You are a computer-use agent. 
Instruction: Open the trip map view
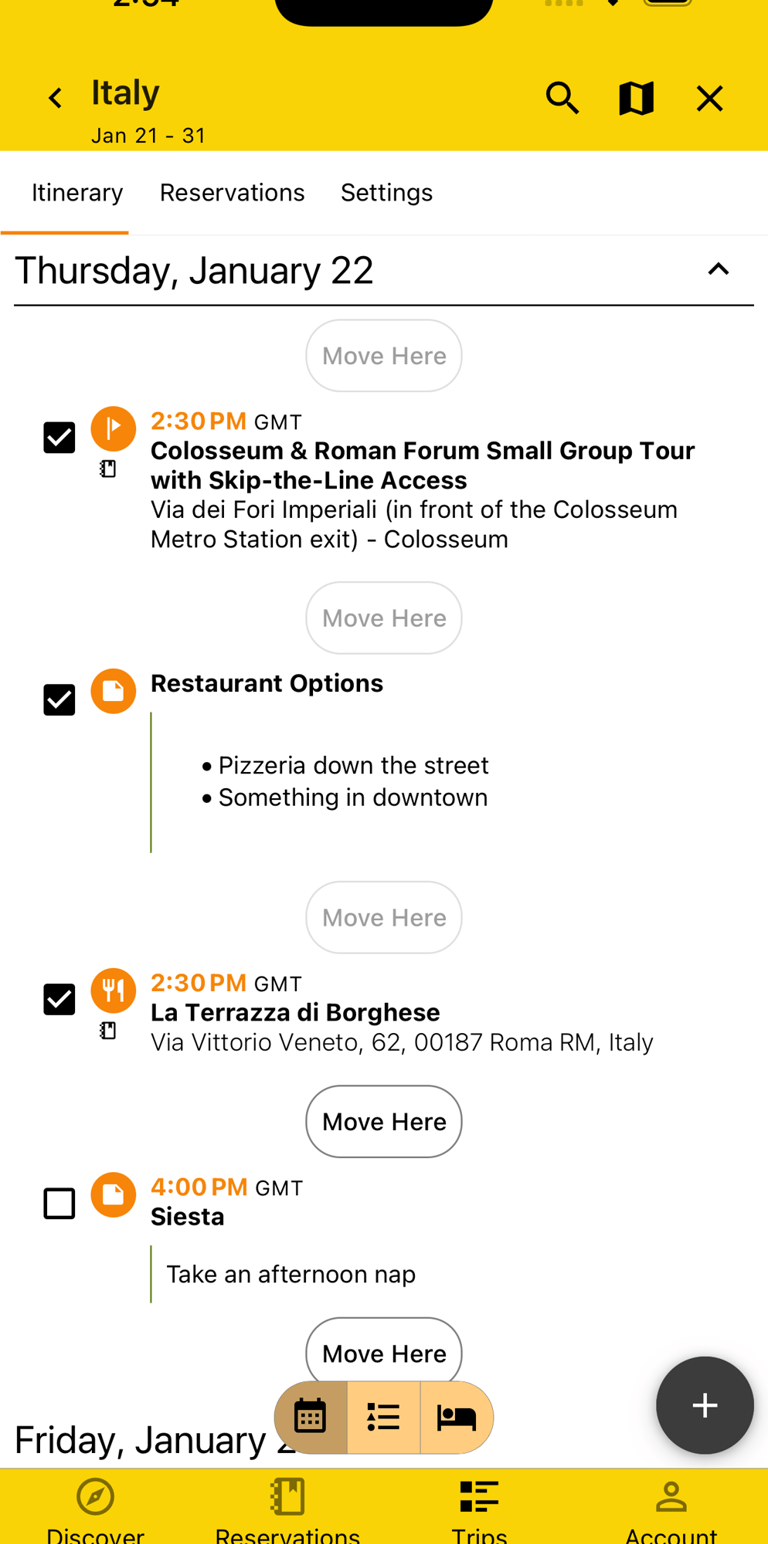pos(636,98)
